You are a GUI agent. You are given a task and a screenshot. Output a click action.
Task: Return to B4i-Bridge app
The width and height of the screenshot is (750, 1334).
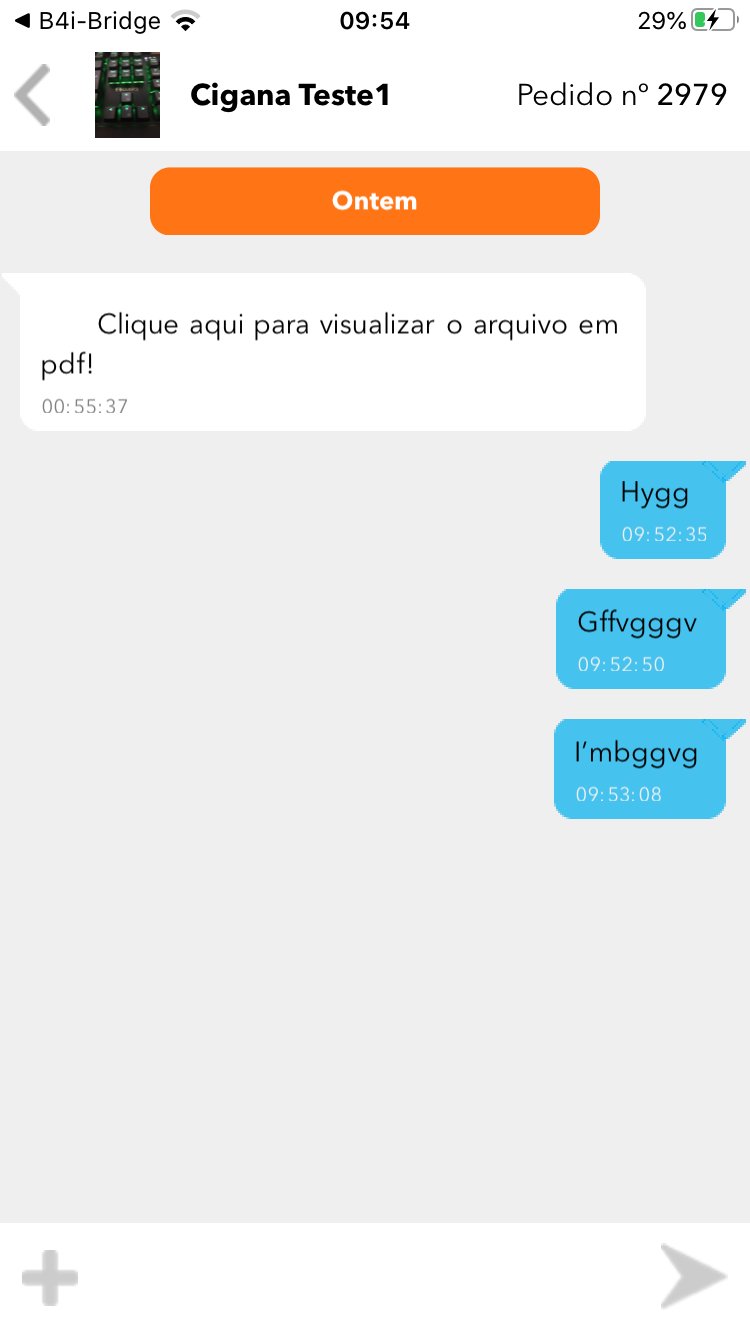pos(86,21)
